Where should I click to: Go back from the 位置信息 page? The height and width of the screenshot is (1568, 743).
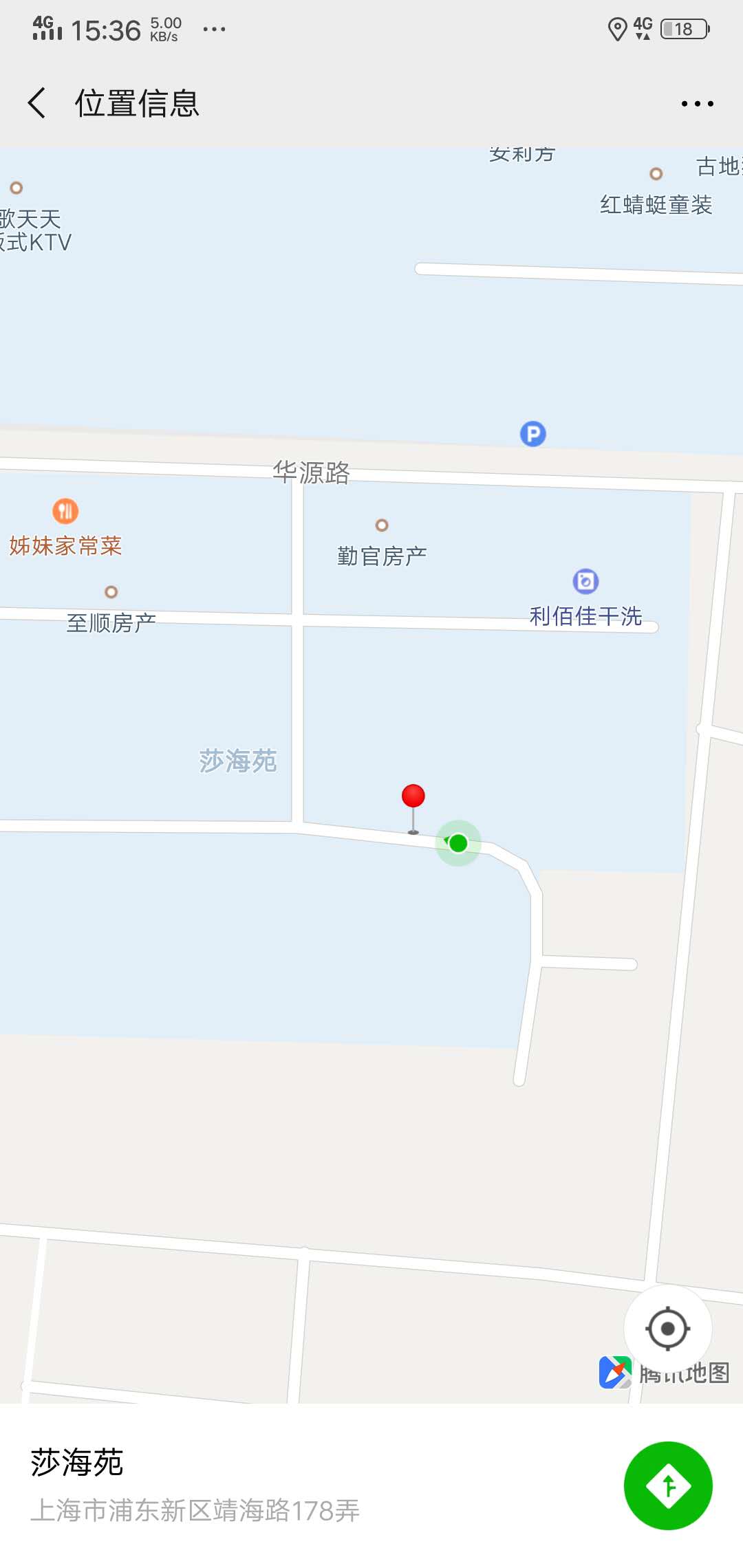[x=37, y=103]
